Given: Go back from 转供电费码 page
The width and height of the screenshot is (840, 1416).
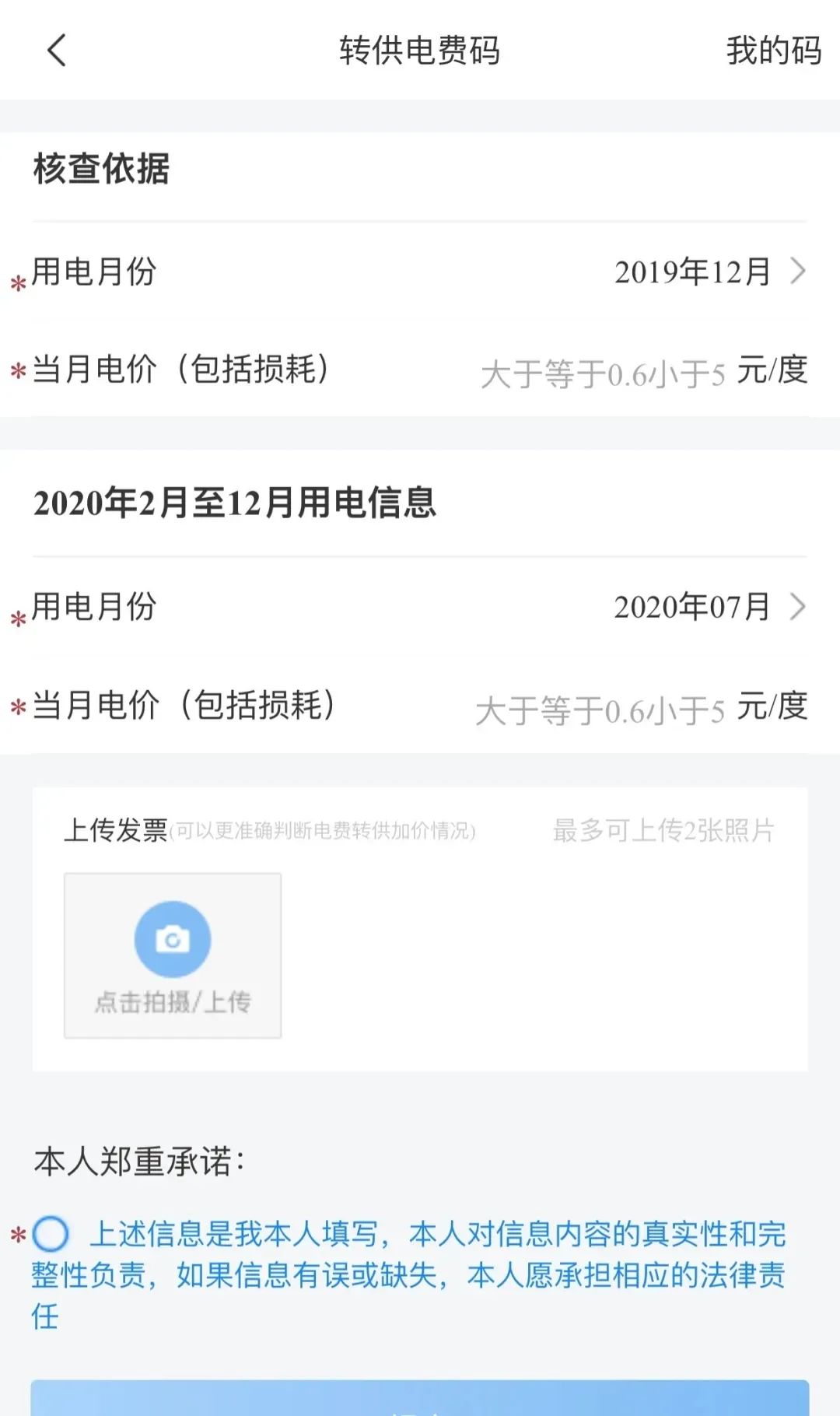Looking at the screenshot, I should [x=57, y=51].
